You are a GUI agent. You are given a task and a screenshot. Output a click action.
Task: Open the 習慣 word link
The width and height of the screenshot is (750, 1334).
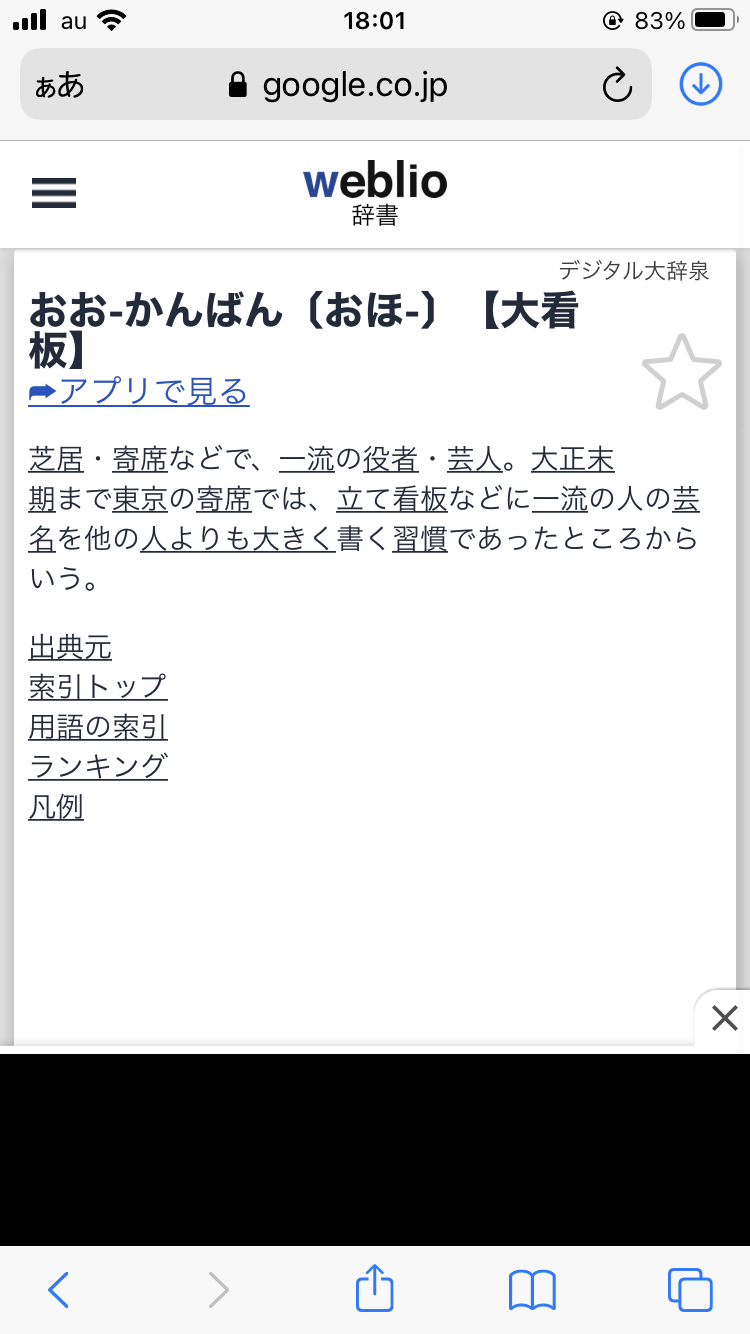[419, 537]
